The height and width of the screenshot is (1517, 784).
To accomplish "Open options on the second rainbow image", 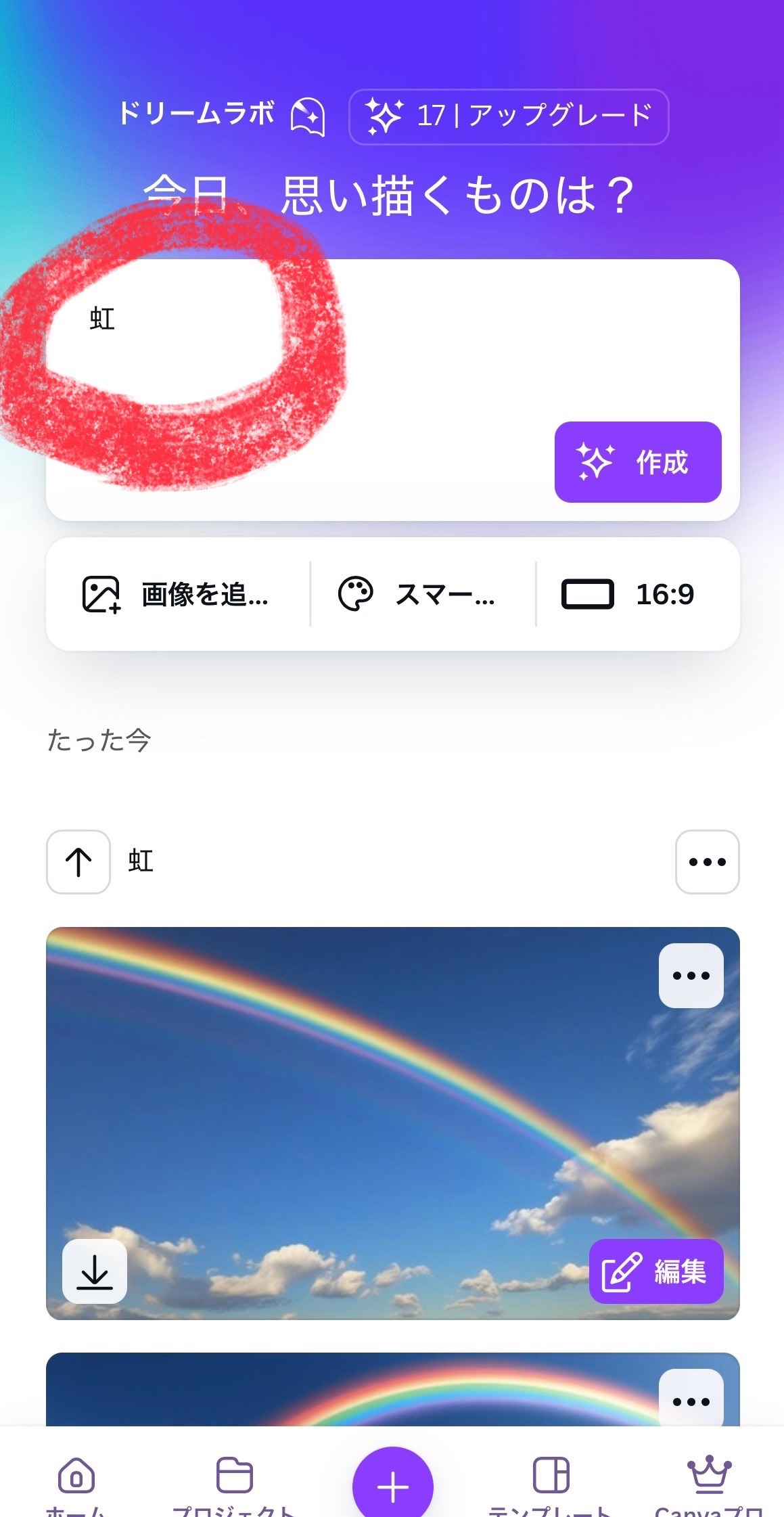I will point(691,1399).
